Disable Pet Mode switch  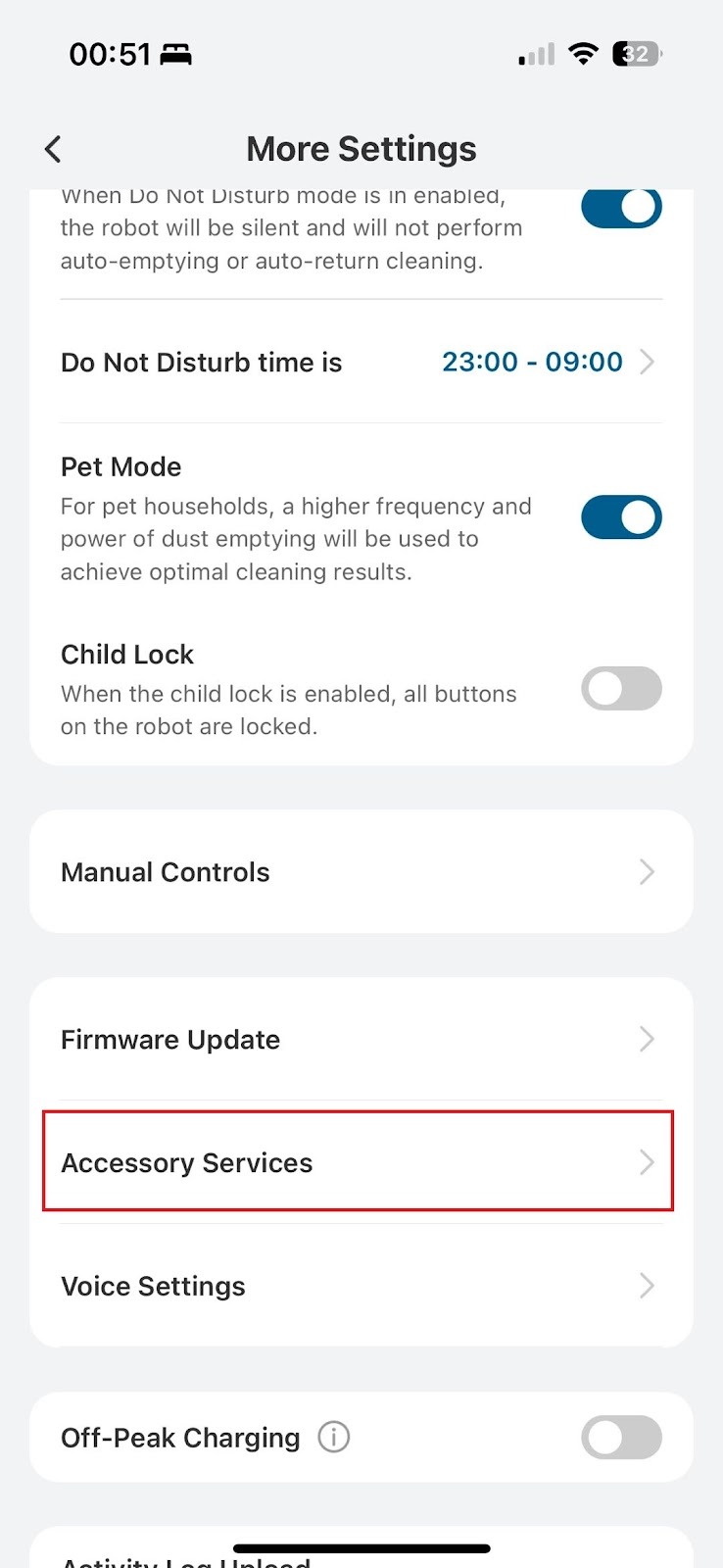[621, 517]
